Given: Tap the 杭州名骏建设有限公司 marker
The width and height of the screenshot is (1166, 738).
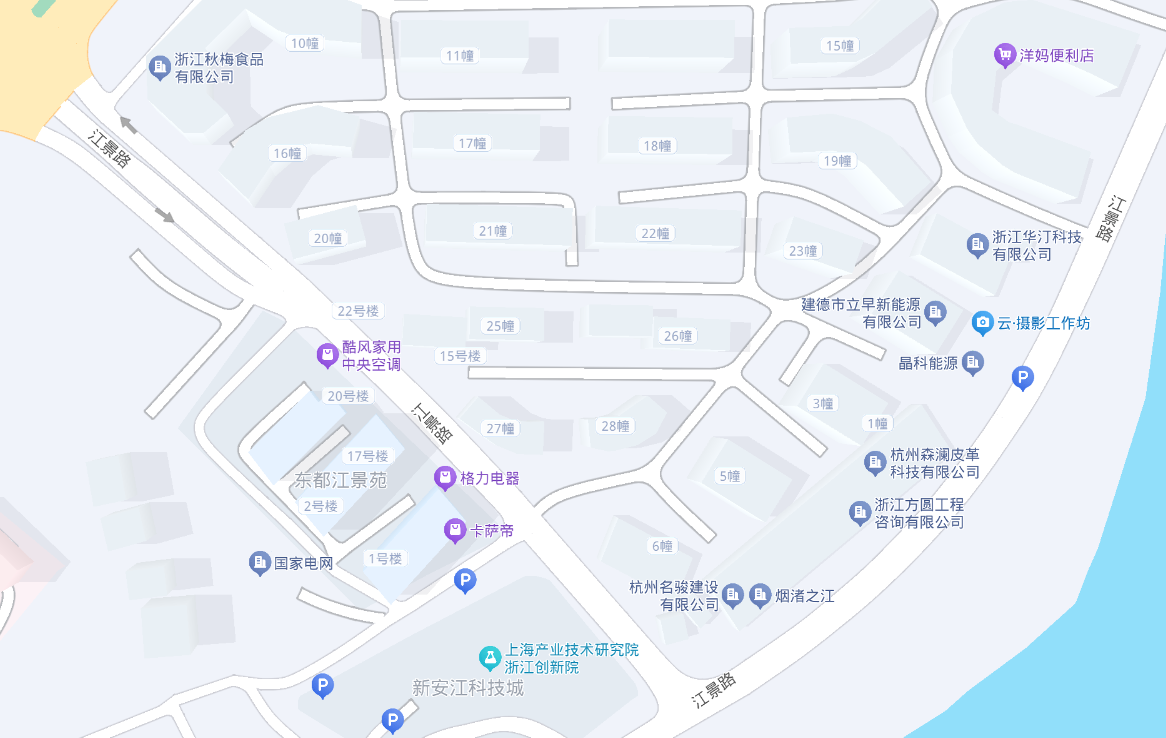Looking at the screenshot, I should 732,595.
